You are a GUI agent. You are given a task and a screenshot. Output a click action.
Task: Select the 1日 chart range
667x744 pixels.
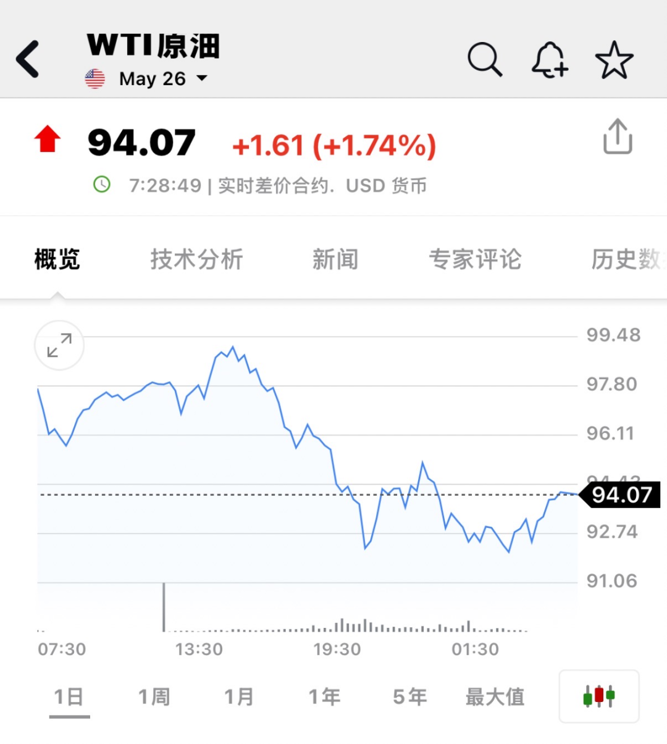click(x=68, y=697)
